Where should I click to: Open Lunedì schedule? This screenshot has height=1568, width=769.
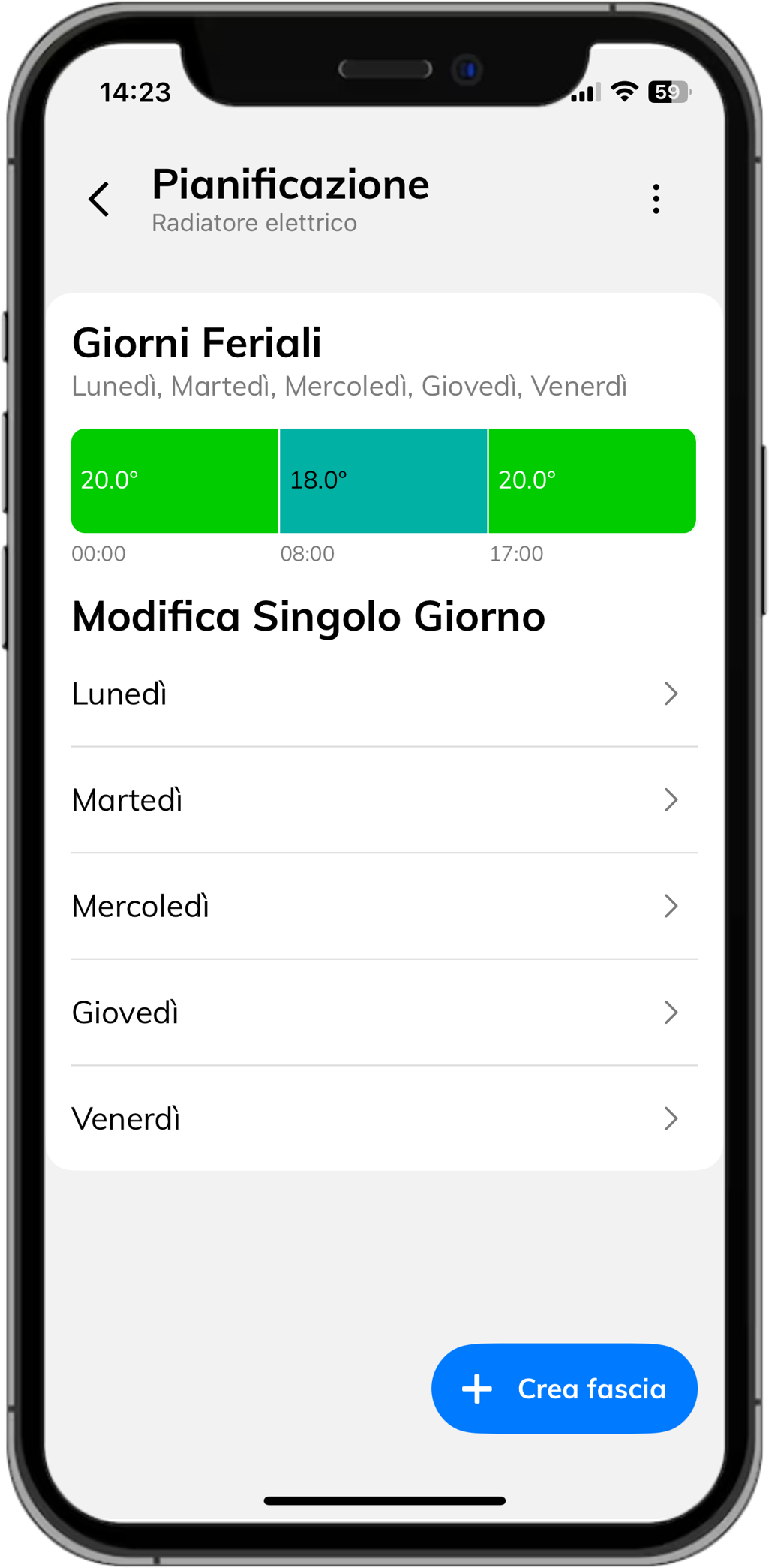(384, 694)
